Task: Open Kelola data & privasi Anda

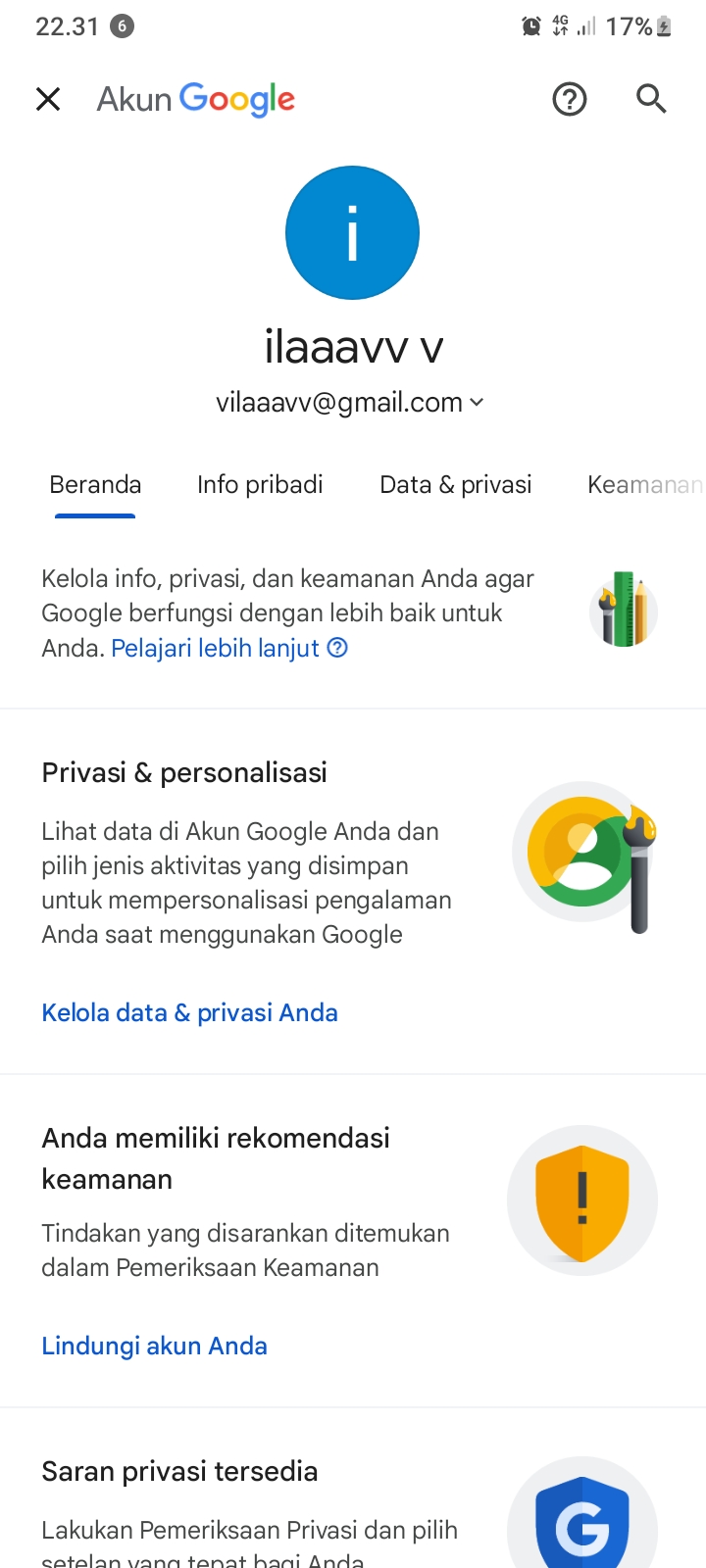Action: 189,1012
